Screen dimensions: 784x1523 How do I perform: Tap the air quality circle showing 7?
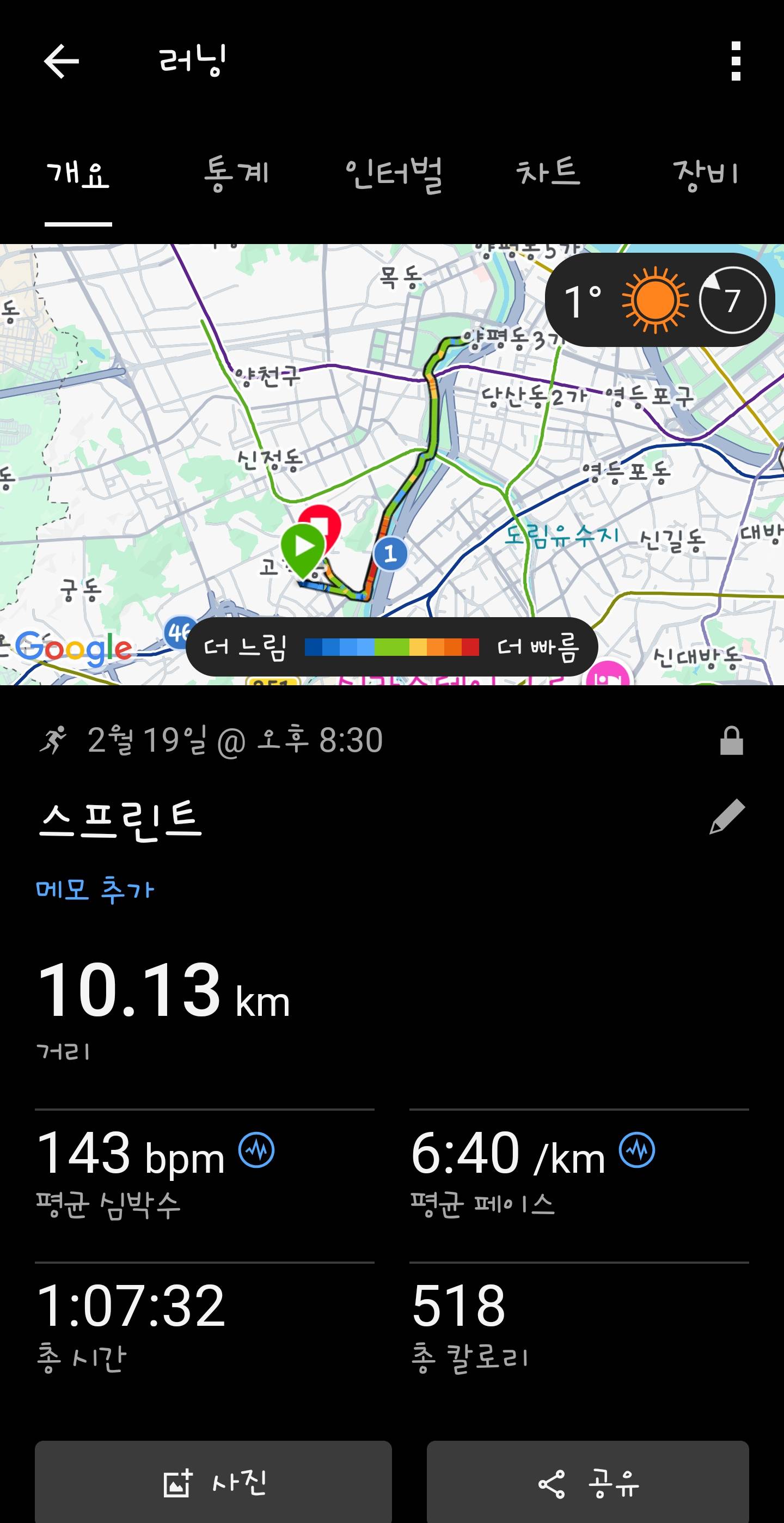point(733,300)
